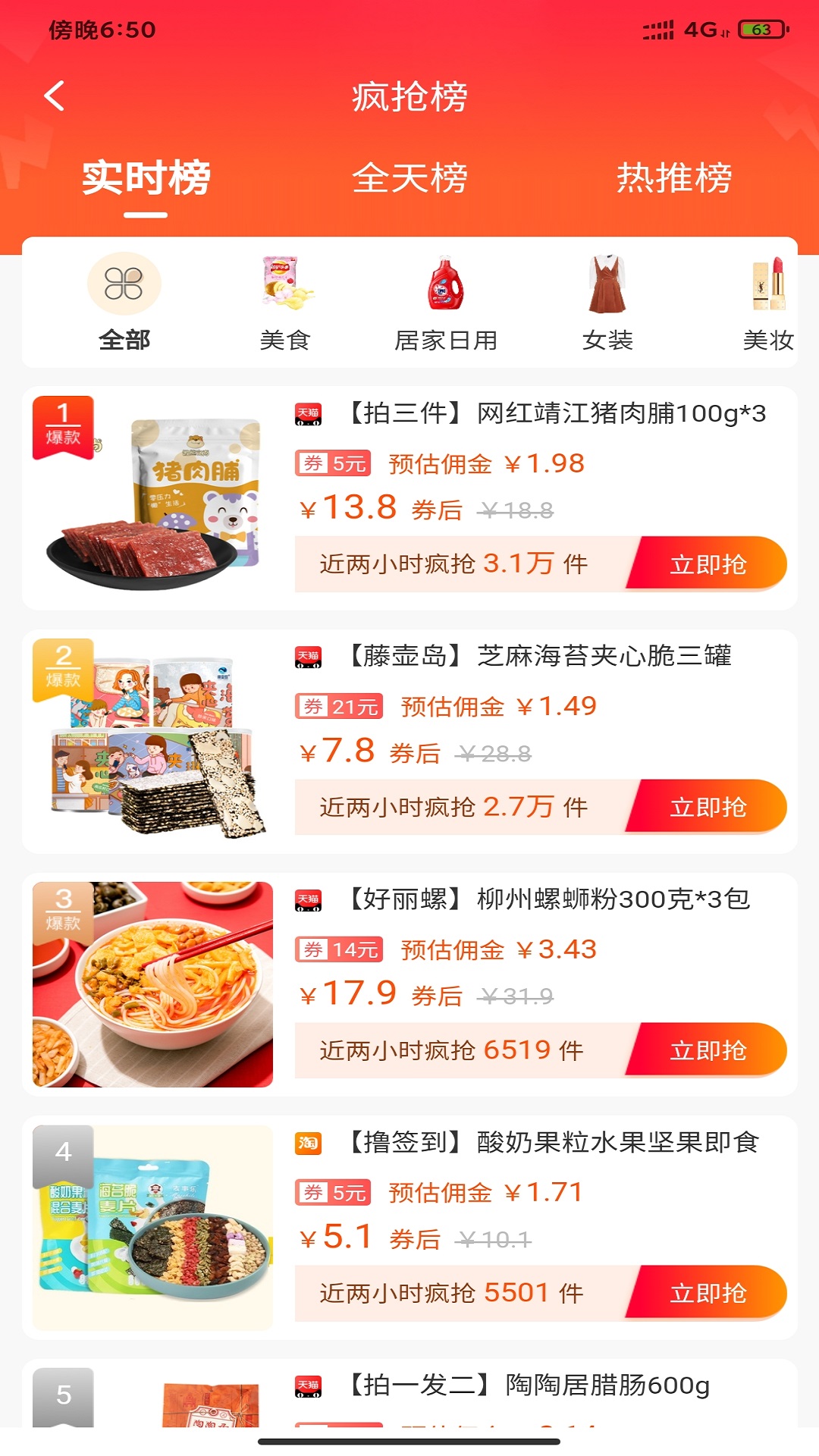
Task: Open the 藤壶岛 seaweed product image
Action: coord(152,742)
